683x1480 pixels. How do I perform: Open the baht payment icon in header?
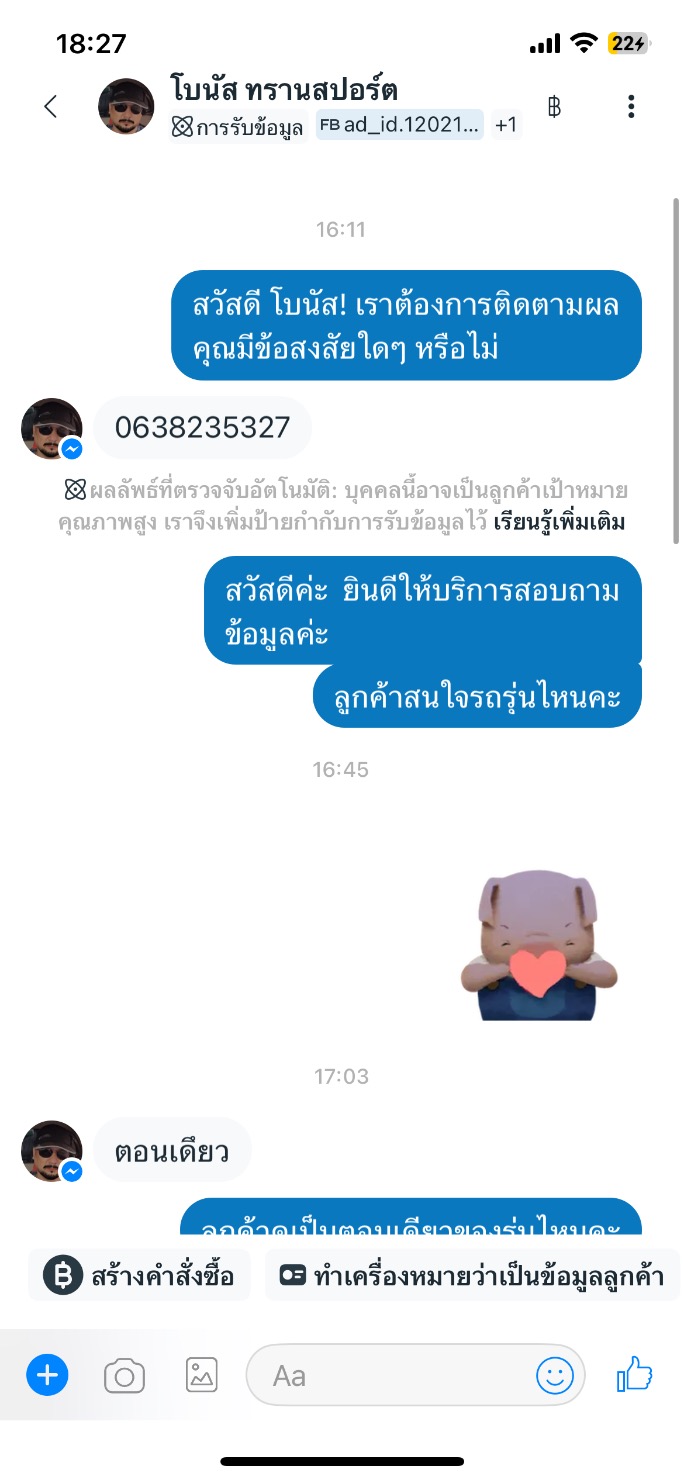pyautogui.click(x=554, y=106)
